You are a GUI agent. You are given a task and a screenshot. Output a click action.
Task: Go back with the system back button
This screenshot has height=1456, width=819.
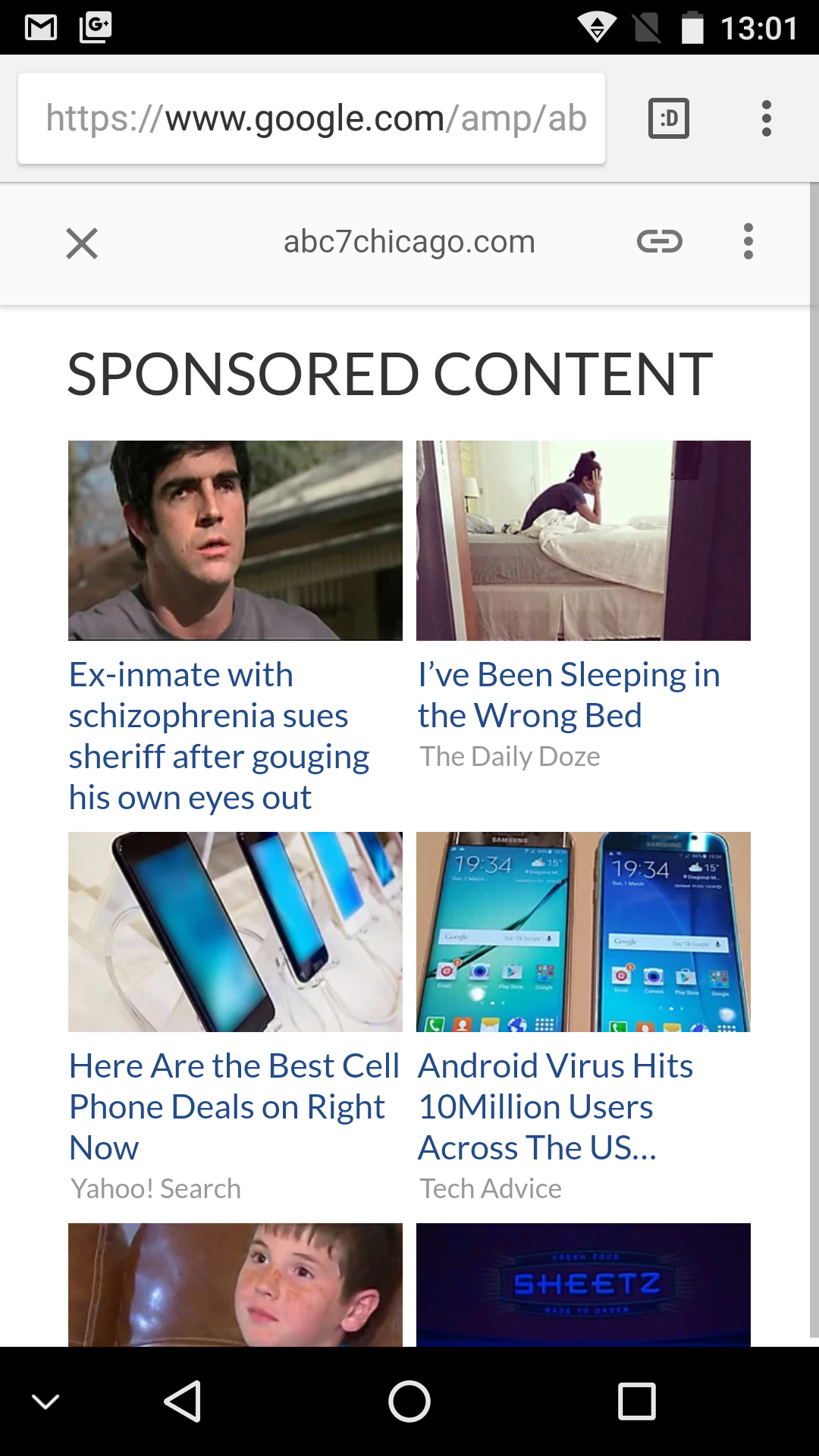[183, 1401]
